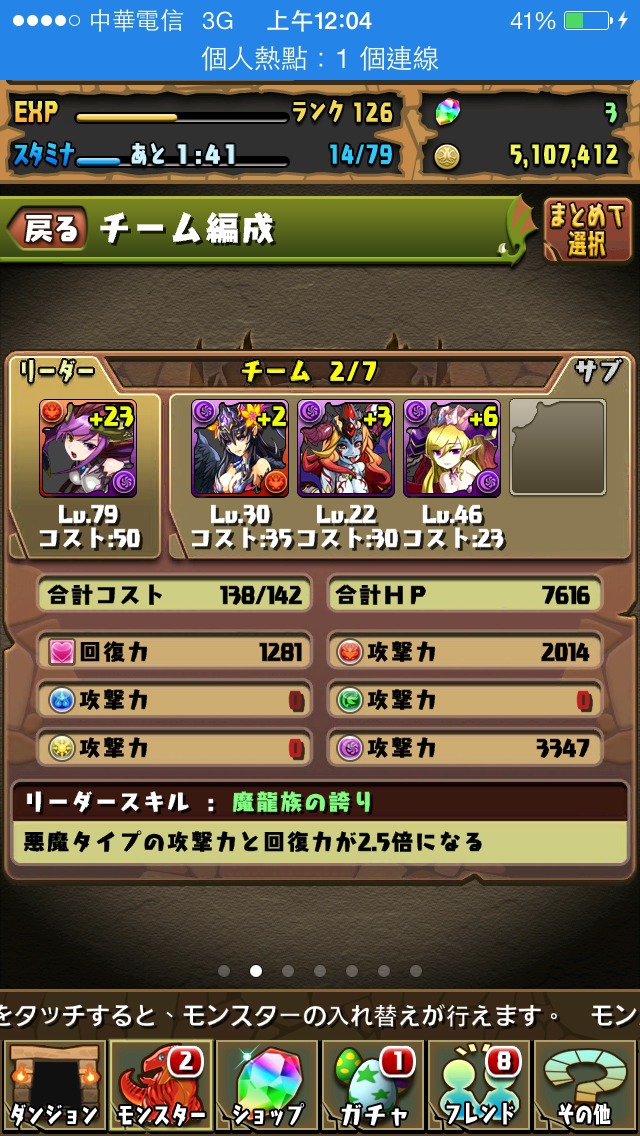Tap the Lv.30 sub monster

pos(240,448)
